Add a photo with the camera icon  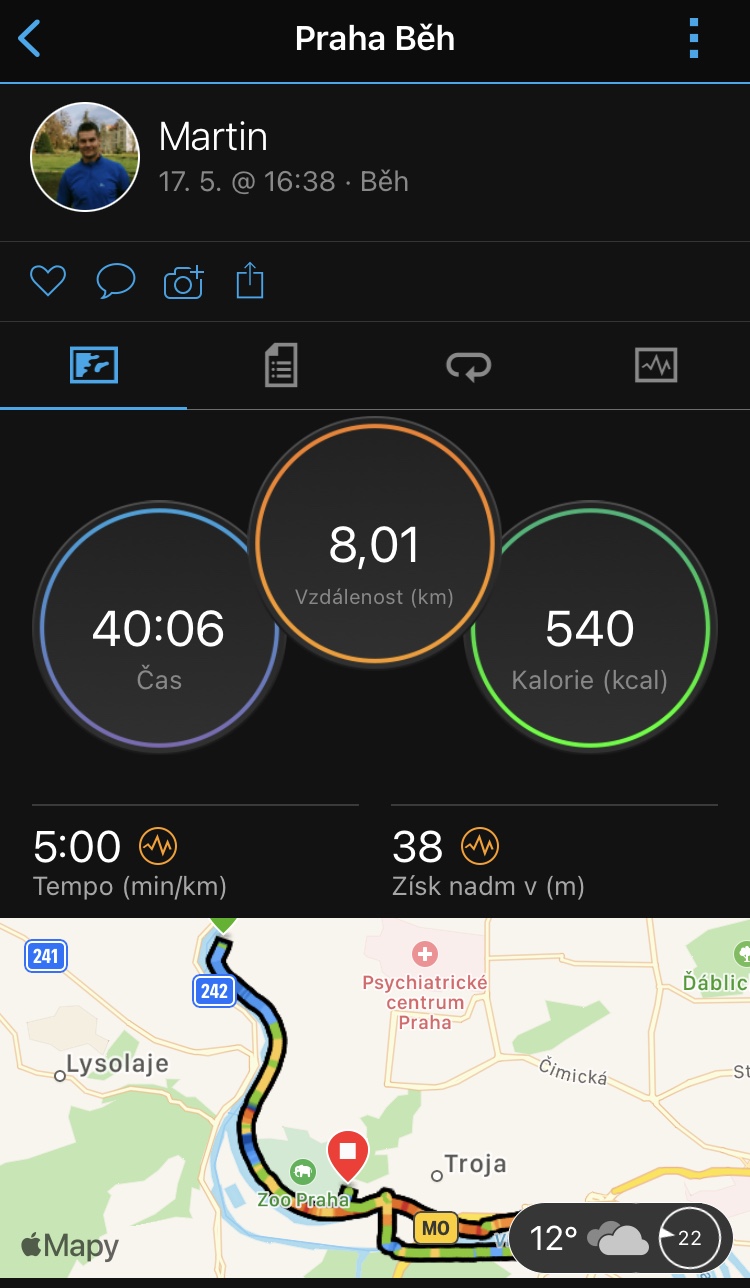183,282
